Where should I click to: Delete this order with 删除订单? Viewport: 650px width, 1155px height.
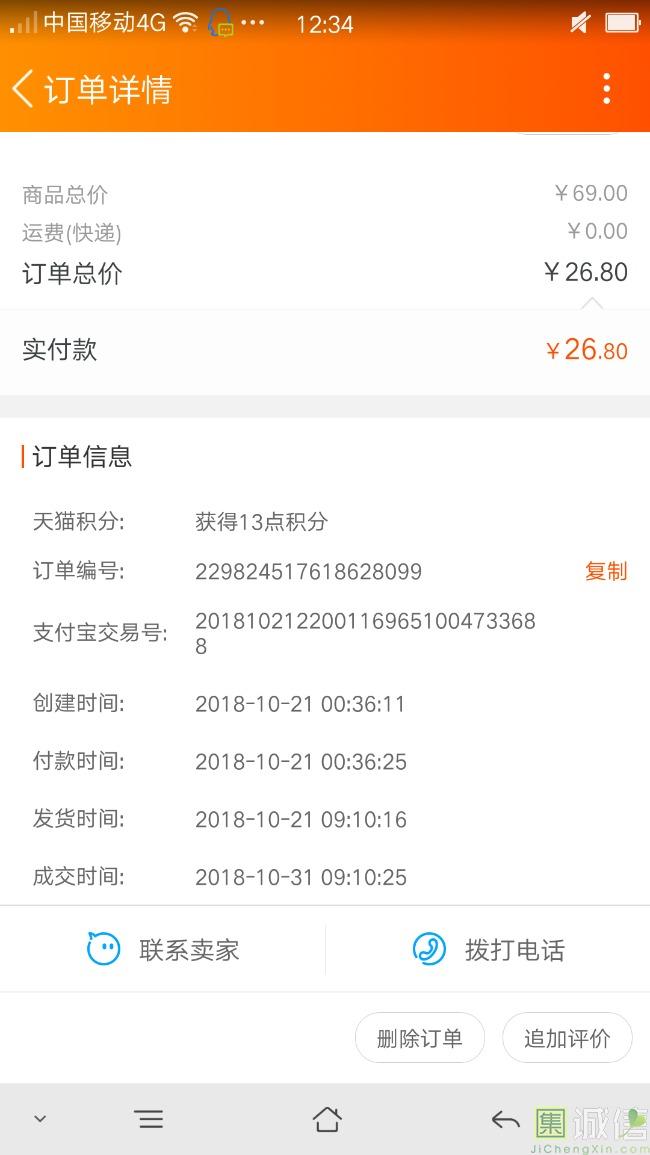[420, 1038]
